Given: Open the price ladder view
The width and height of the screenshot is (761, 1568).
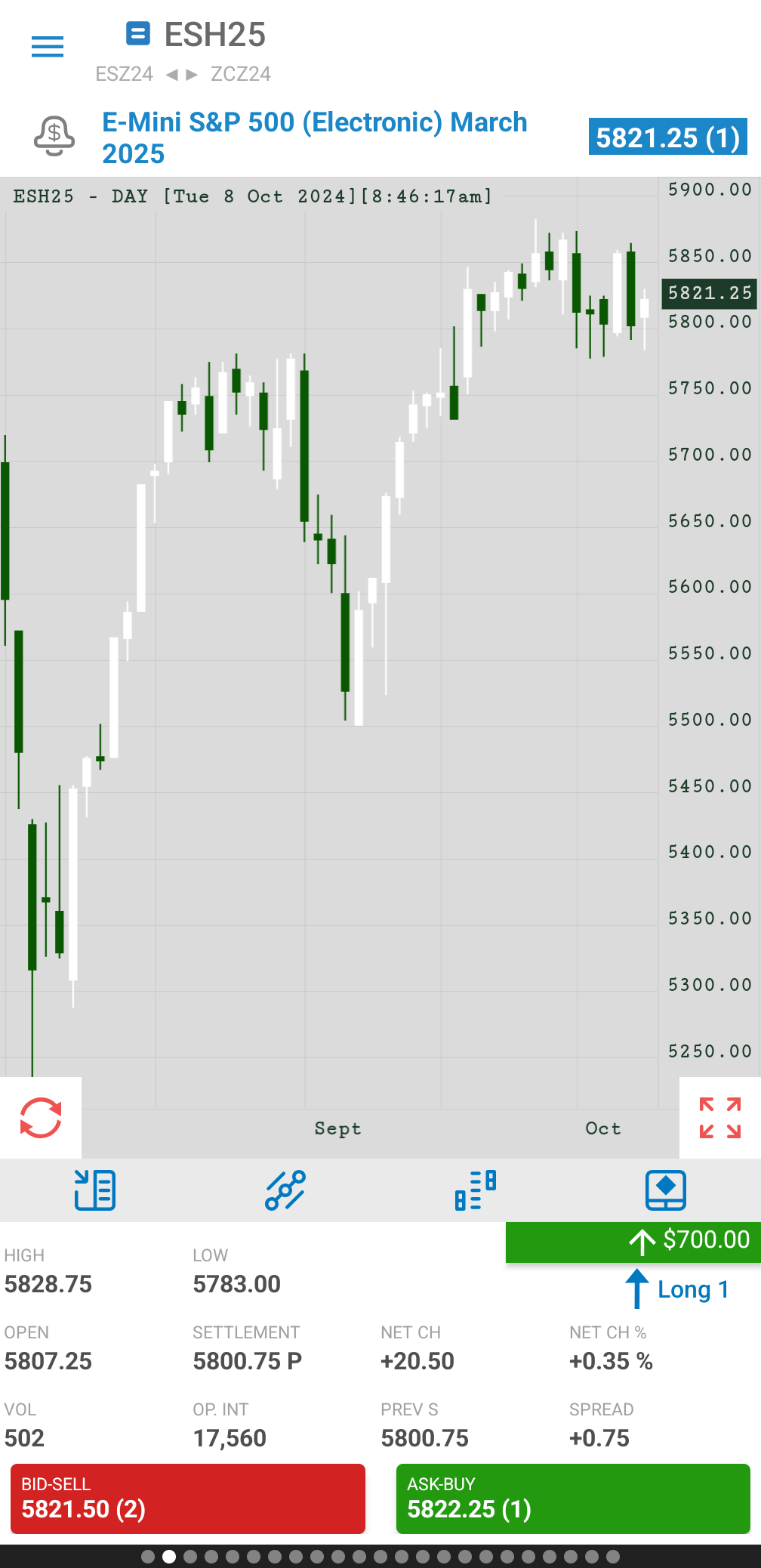Looking at the screenshot, I should [x=476, y=1190].
